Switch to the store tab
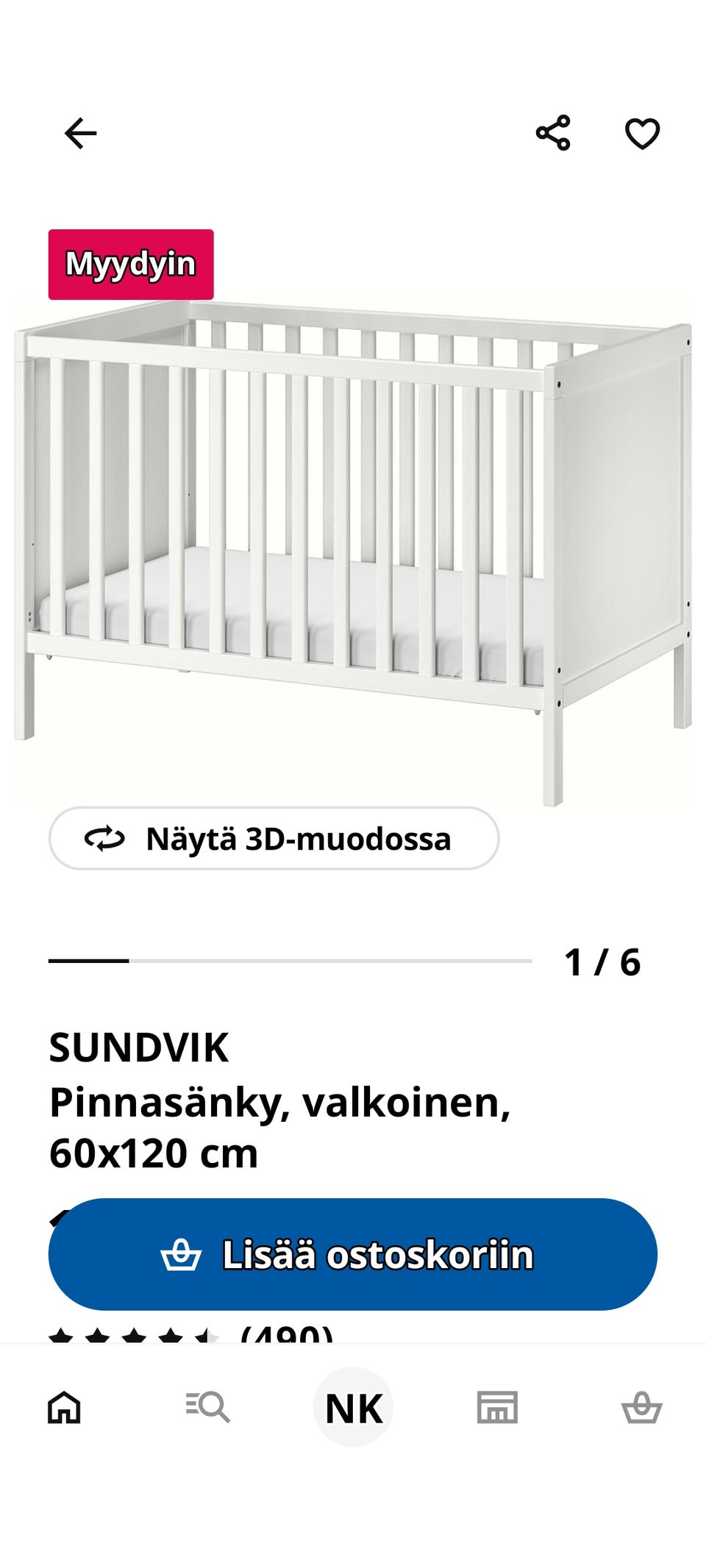 click(497, 1408)
